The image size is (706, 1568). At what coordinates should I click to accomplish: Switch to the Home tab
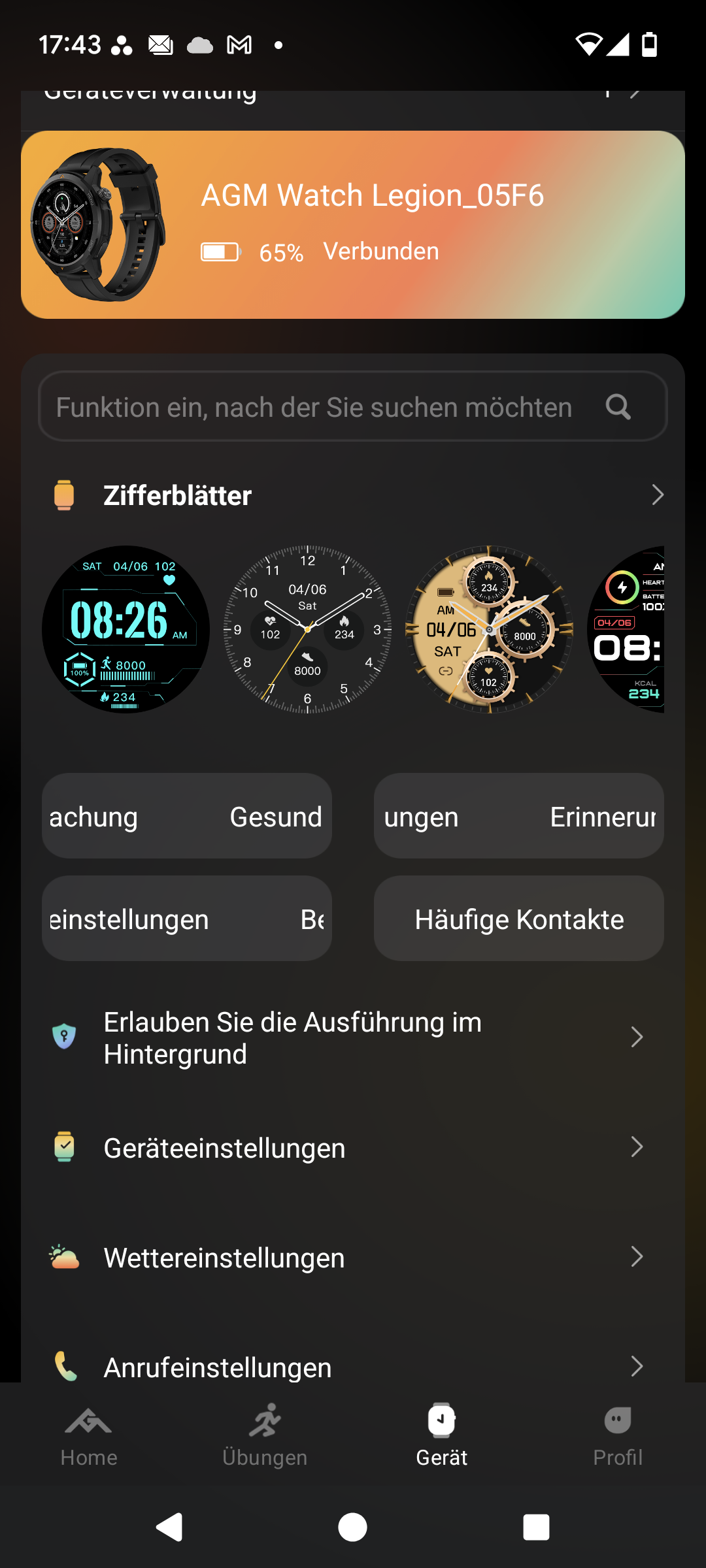[x=89, y=1435]
